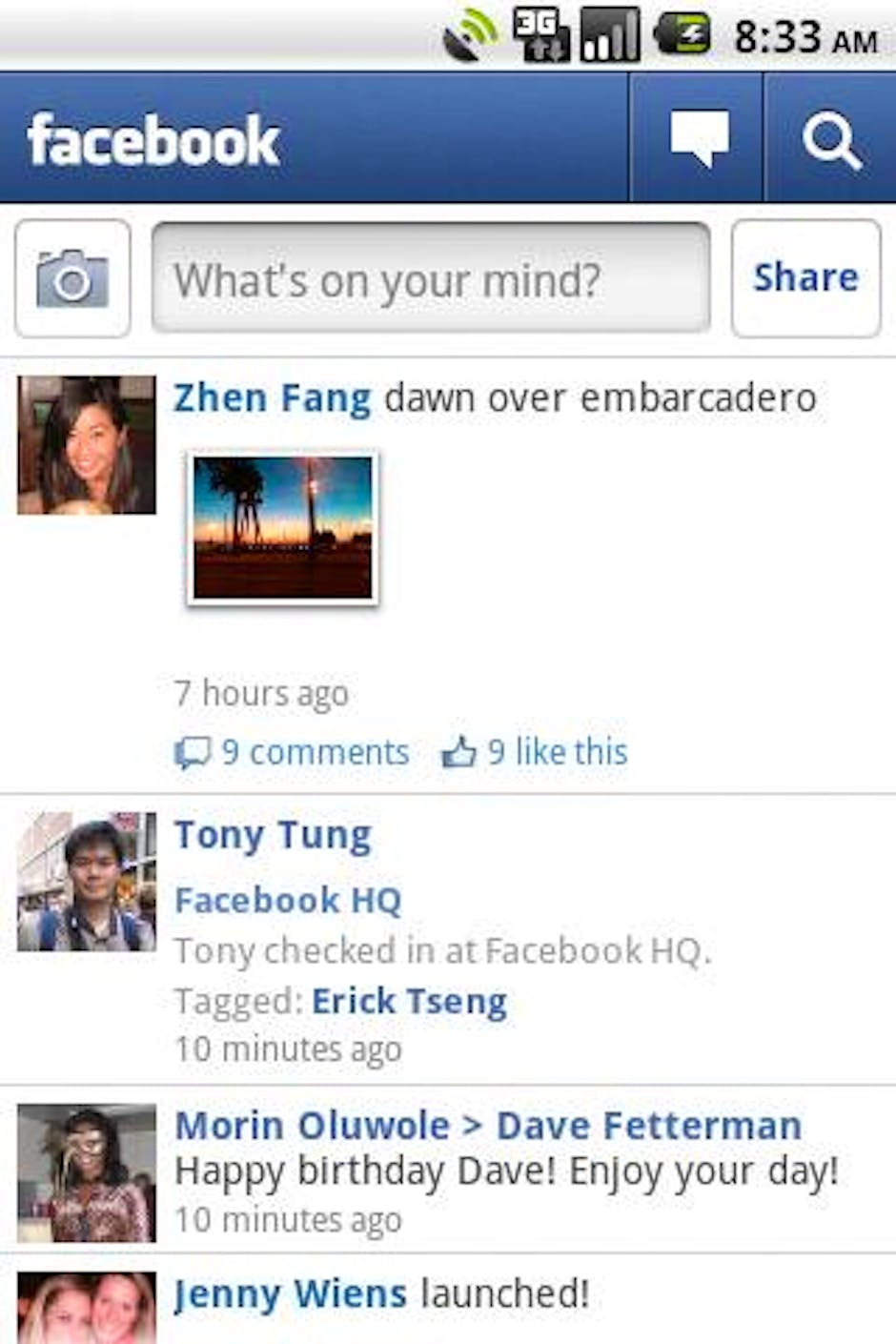Open Morin Oluwole's profile name link
Screen dimensions: 896x1344
point(313,1126)
